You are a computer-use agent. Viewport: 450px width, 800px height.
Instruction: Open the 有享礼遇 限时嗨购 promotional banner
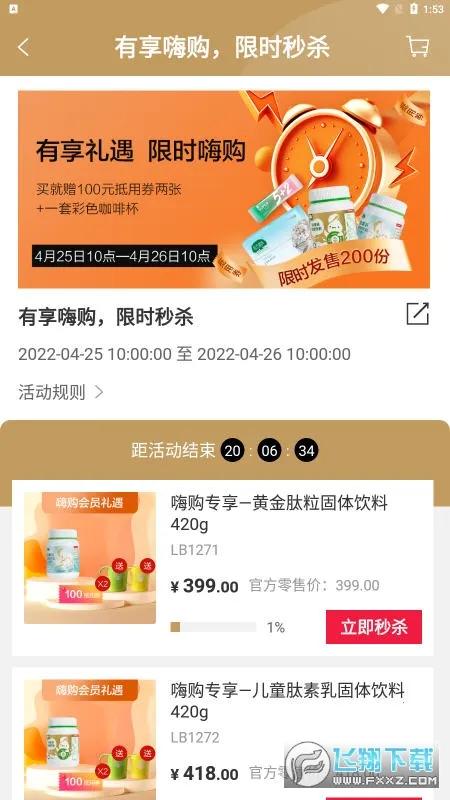point(224,189)
